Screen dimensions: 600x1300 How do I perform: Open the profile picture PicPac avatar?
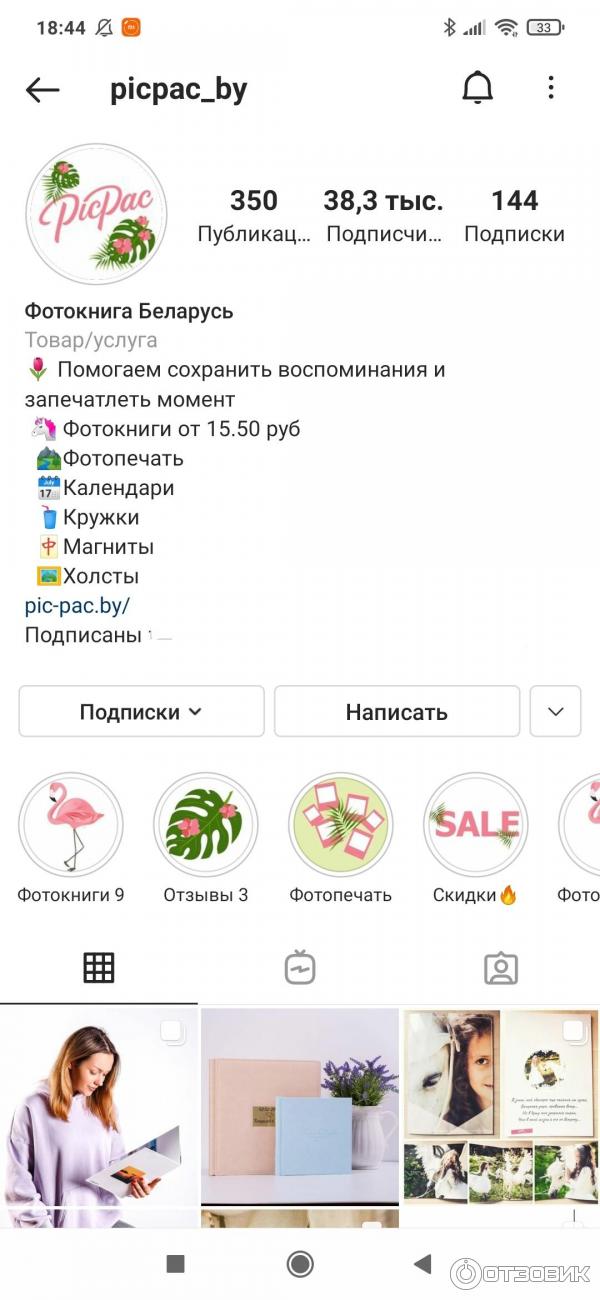coord(96,214)
